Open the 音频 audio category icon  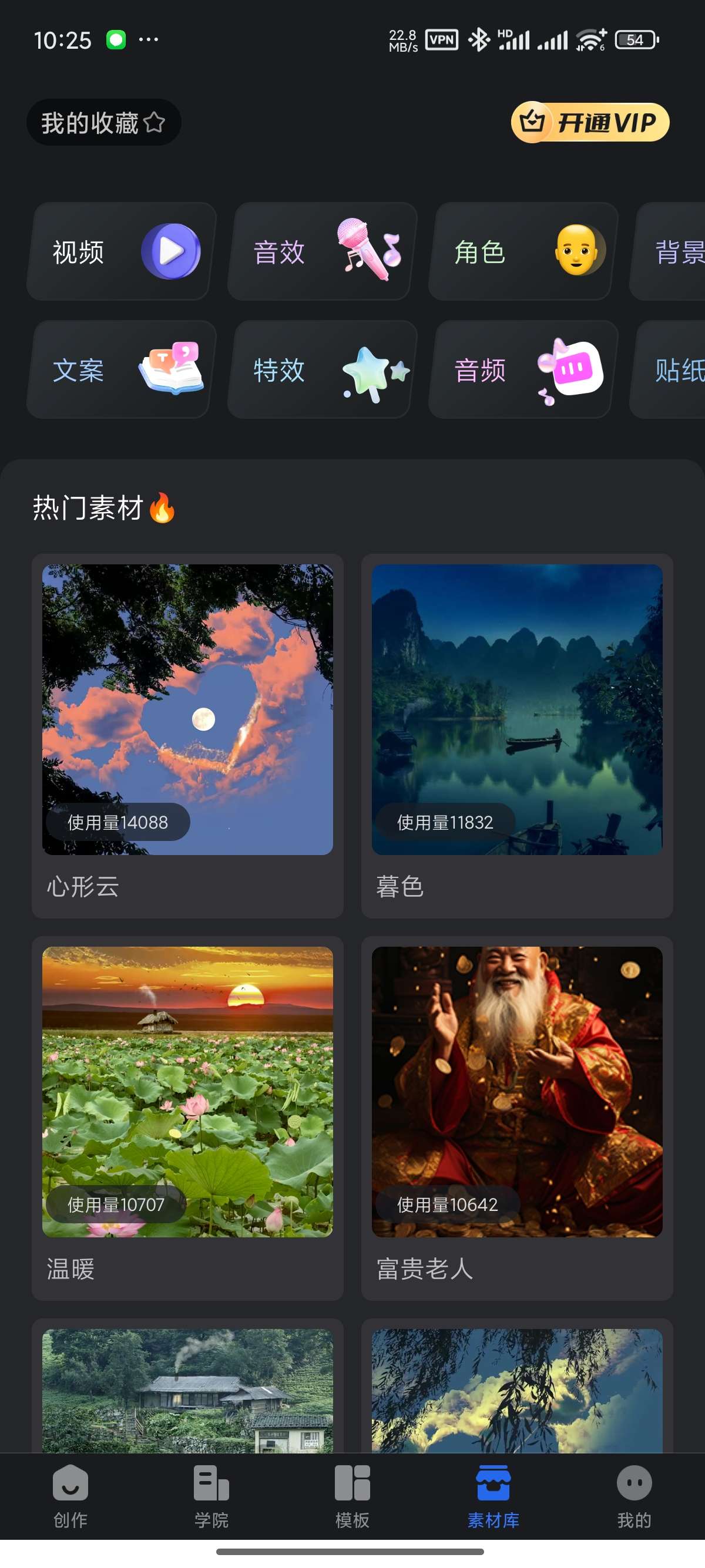pos(573,370)
